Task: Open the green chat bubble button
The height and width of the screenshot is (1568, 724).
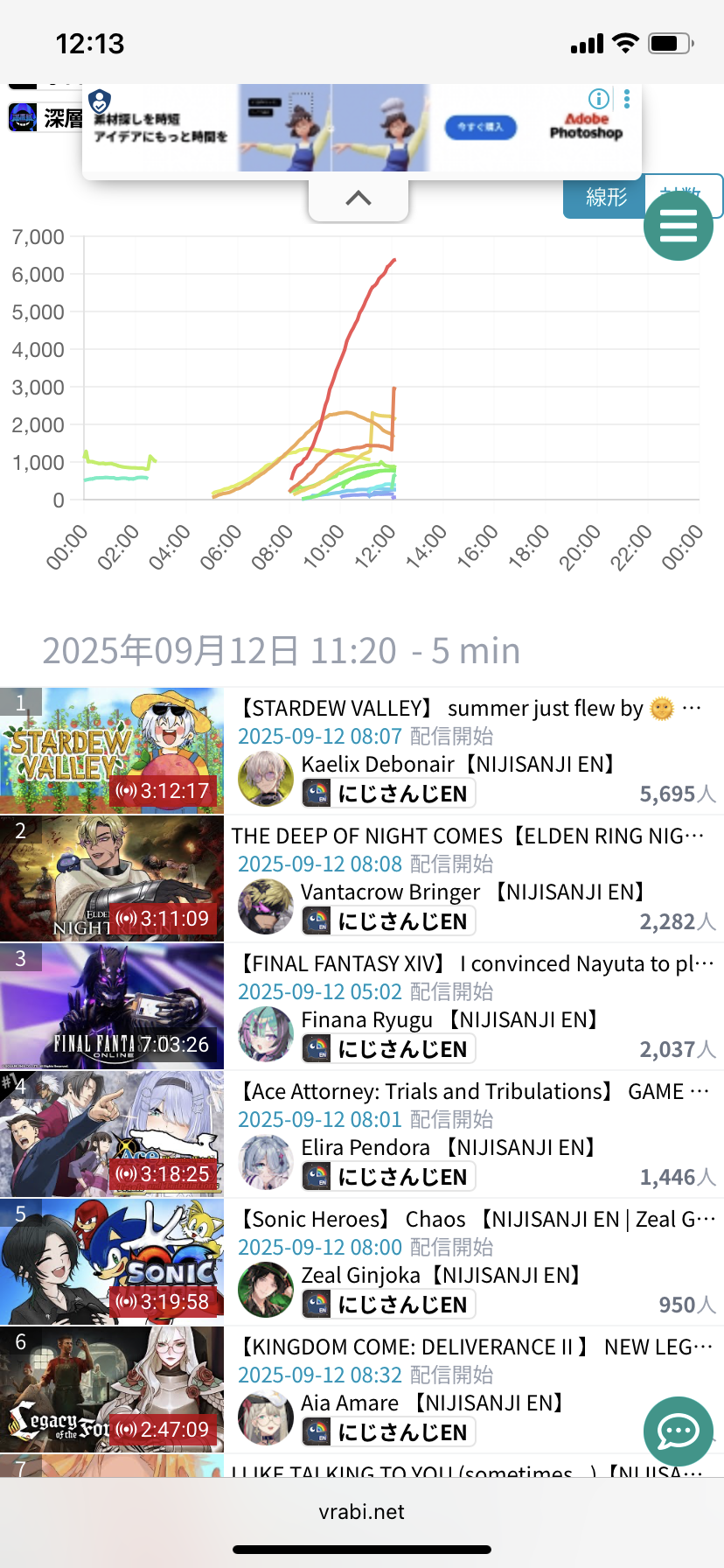Action: (x=679, y=1431)
